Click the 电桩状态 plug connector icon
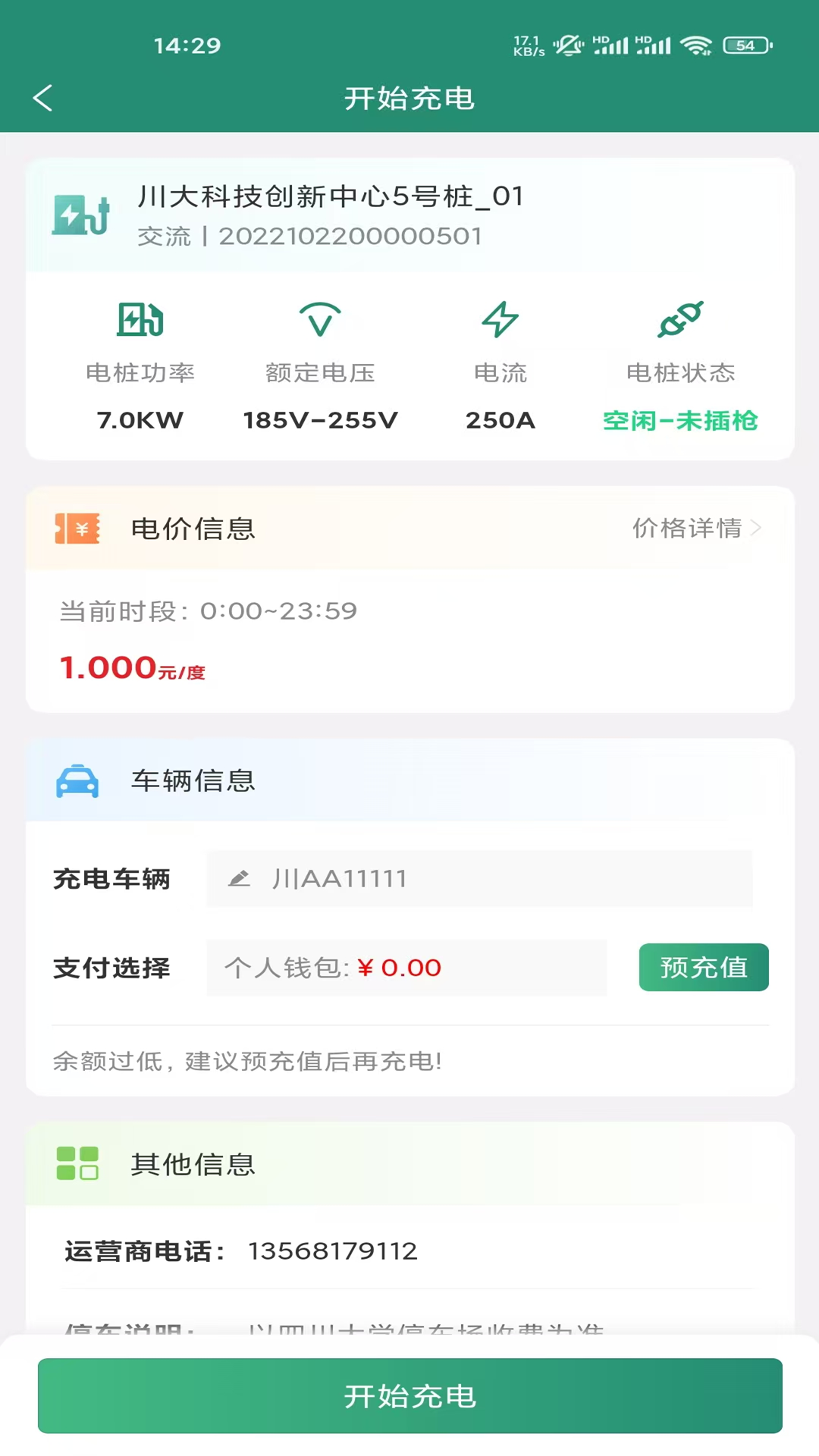The image size is (819, 1456). pos(680,318)
